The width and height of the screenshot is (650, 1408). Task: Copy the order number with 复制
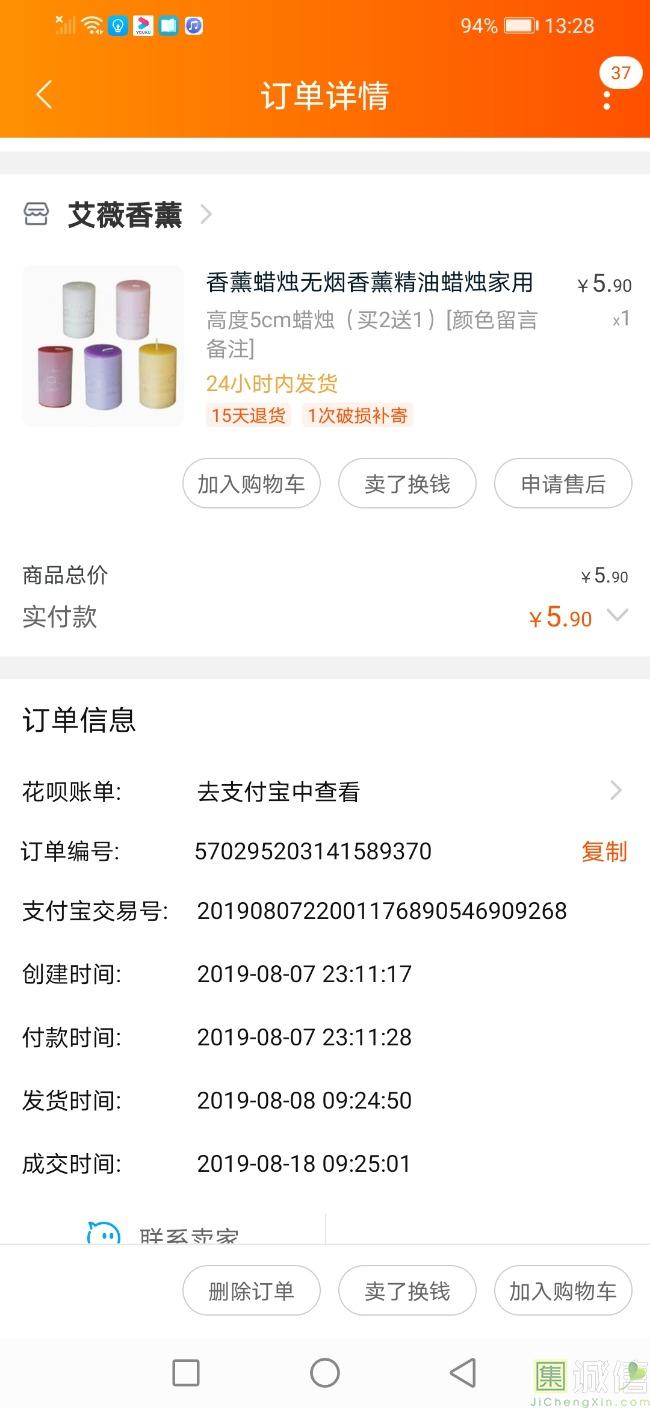click(604, 852)
